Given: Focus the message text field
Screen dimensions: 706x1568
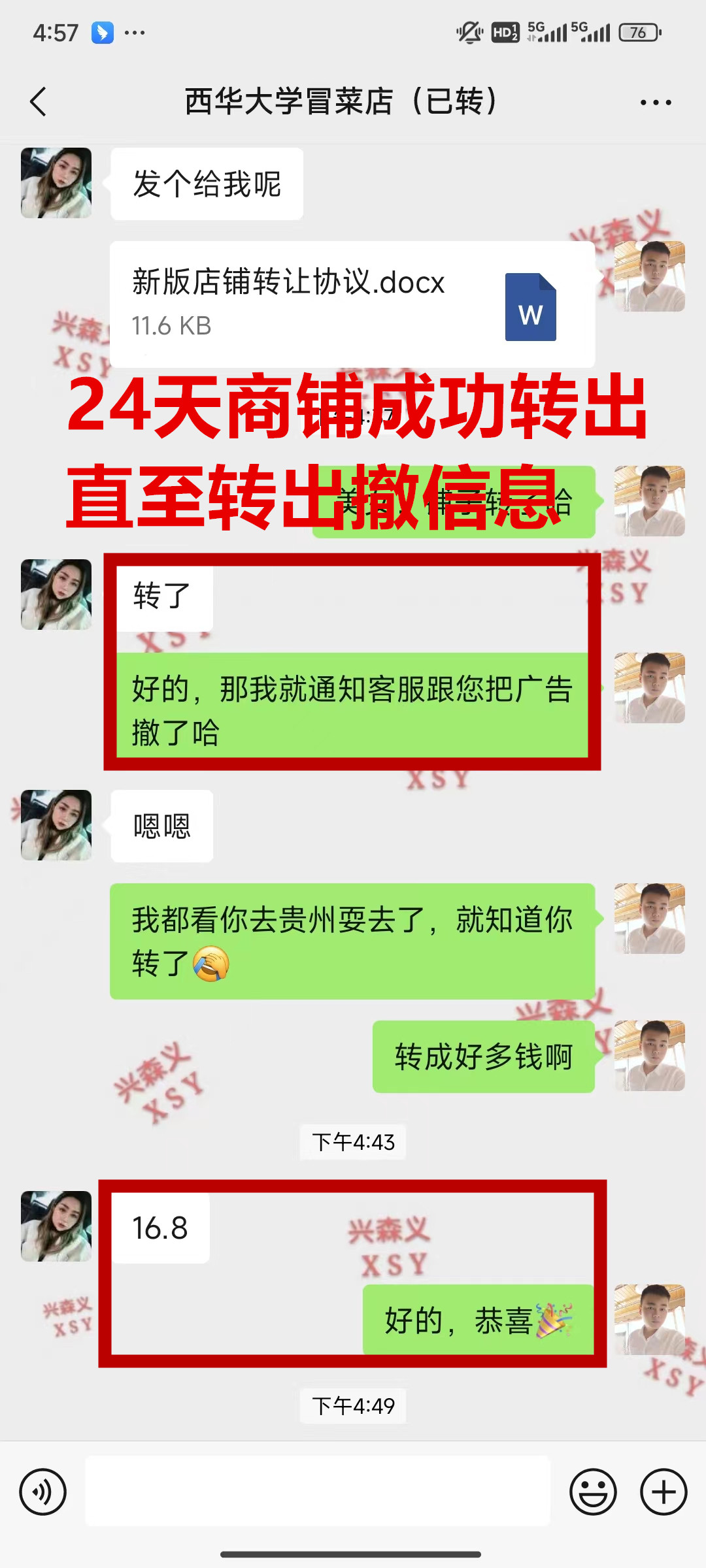Looking at the screenshot, I should point(318,1492).
